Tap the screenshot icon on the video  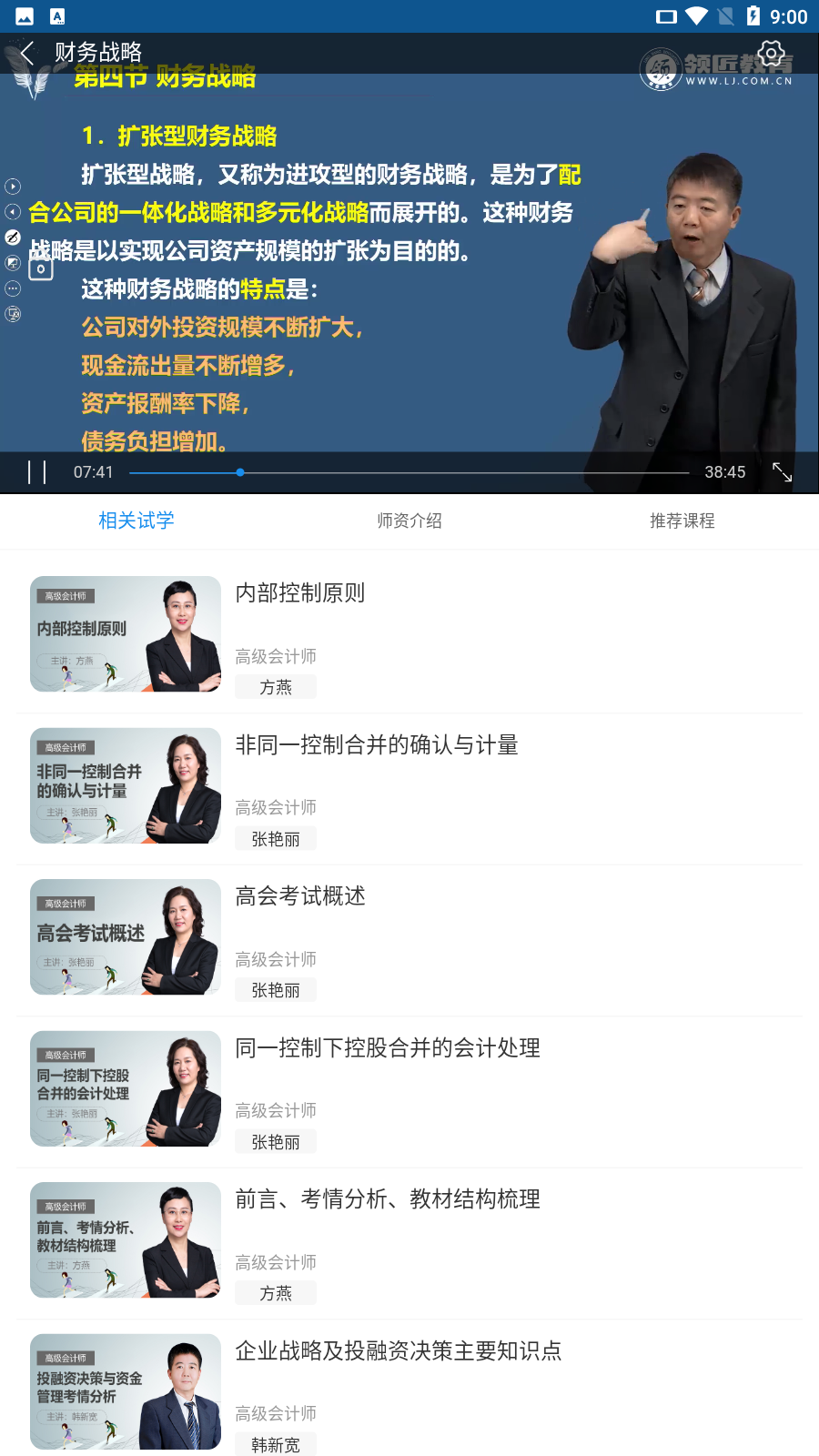(41, 268)
